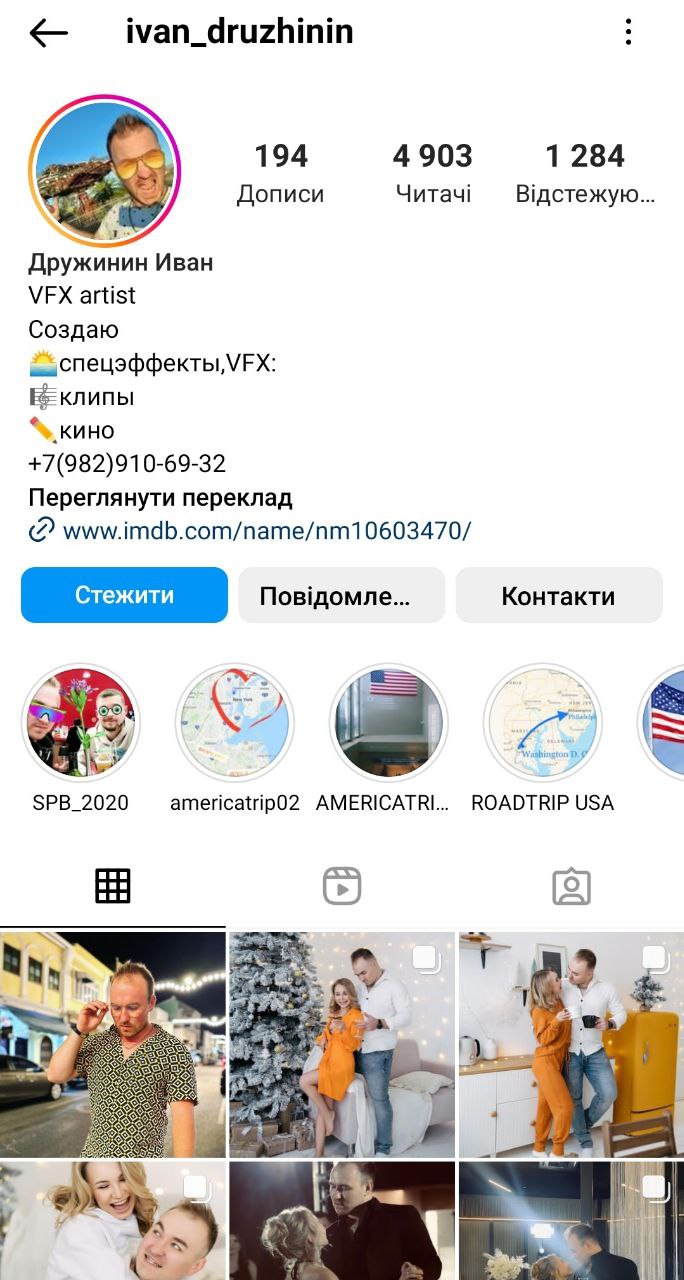The image size is (684, 1280).
Task: Send a message via Повідомлення button
Action: point(341,596)
